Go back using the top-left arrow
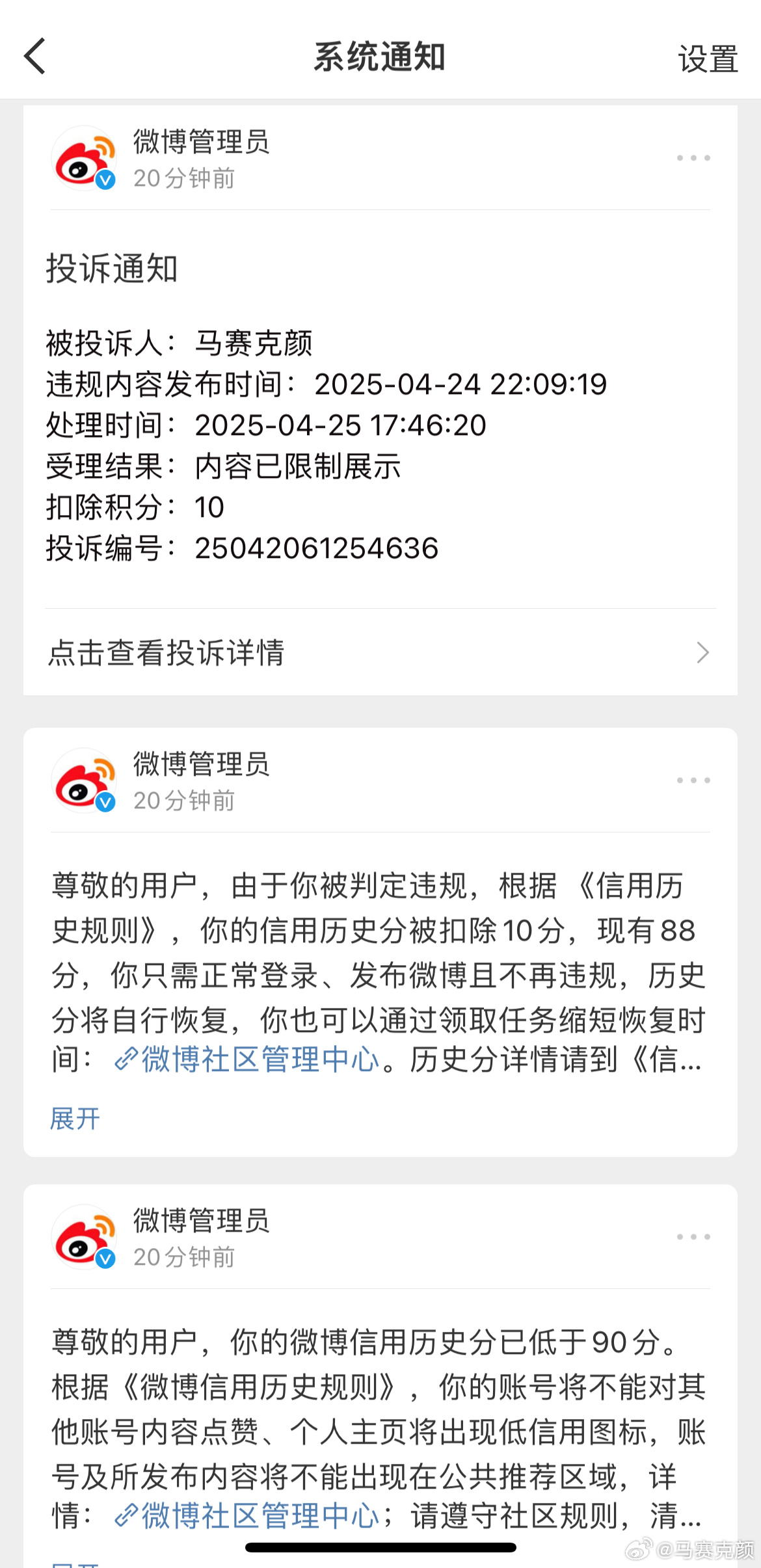 click(x=35, y=56)
